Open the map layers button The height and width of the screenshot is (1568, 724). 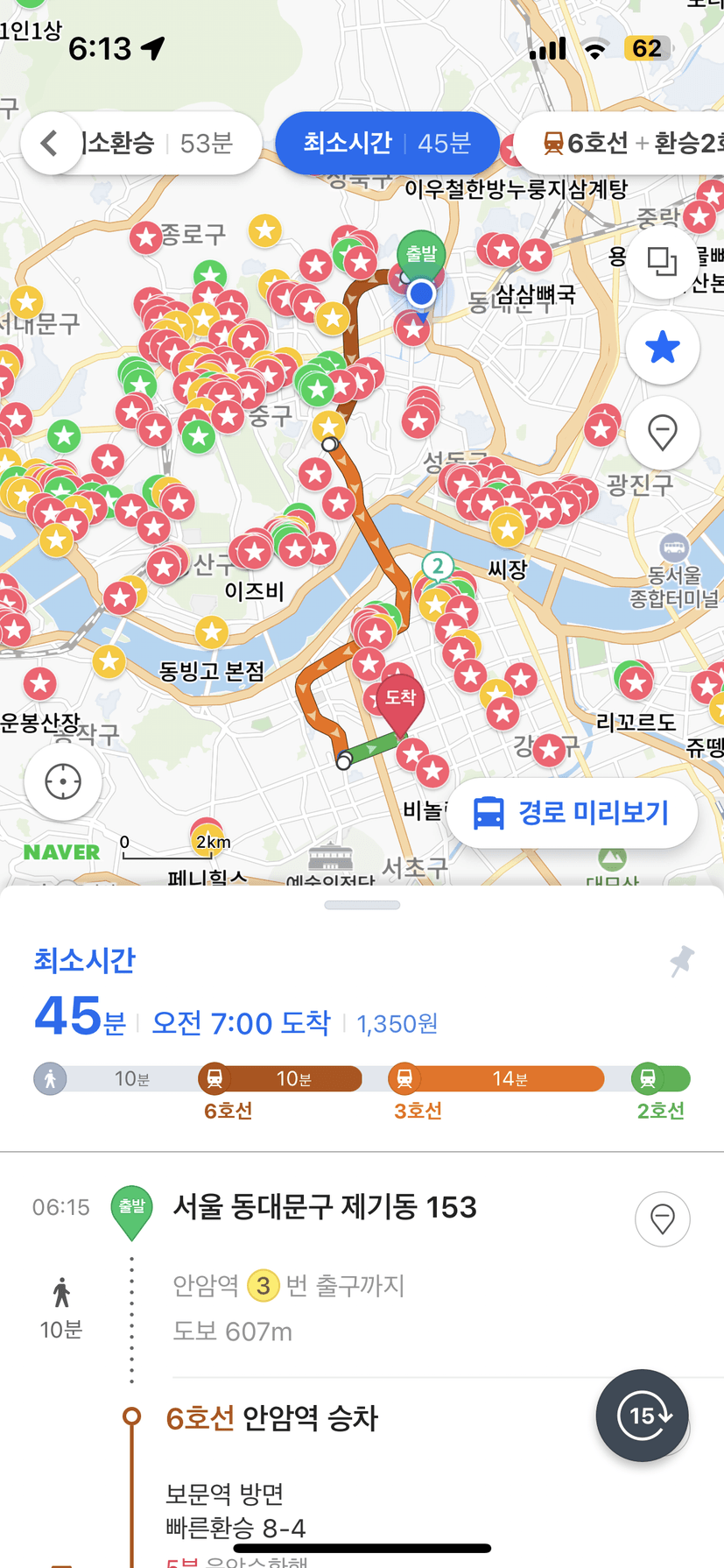[662, 261]
